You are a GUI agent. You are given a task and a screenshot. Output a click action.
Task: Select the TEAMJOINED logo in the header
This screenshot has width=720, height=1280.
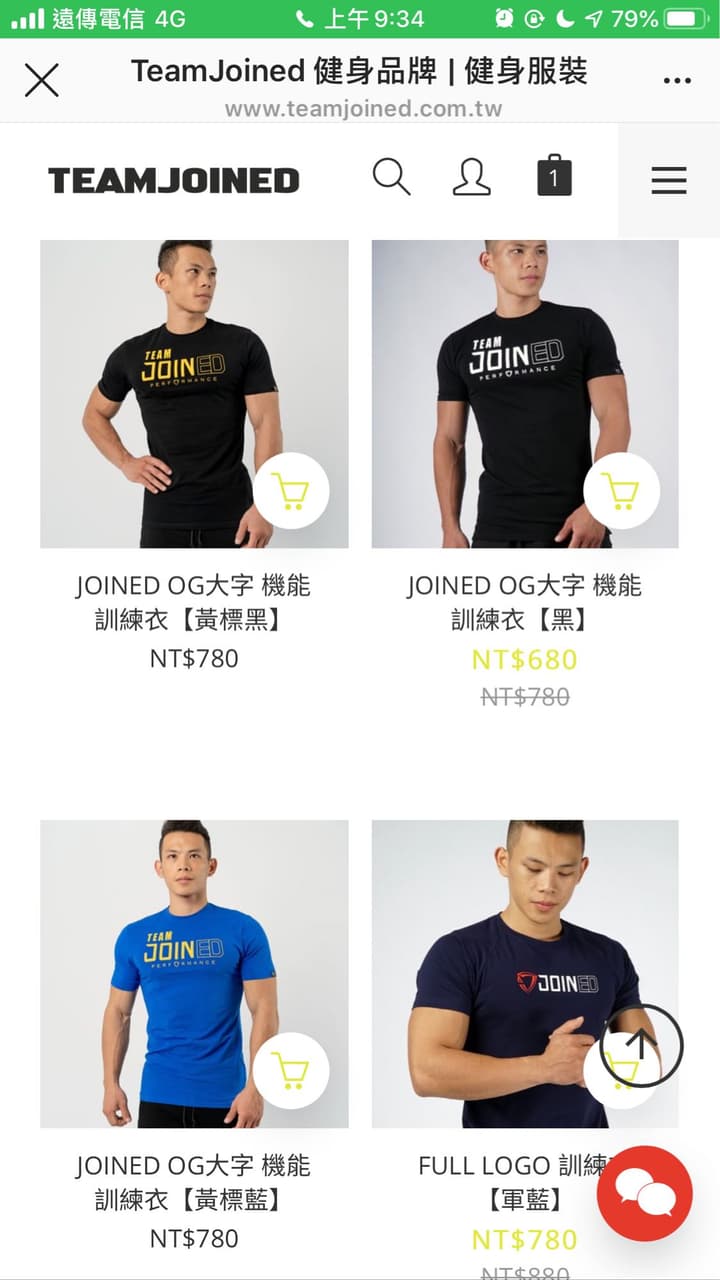tap(172, 180)
